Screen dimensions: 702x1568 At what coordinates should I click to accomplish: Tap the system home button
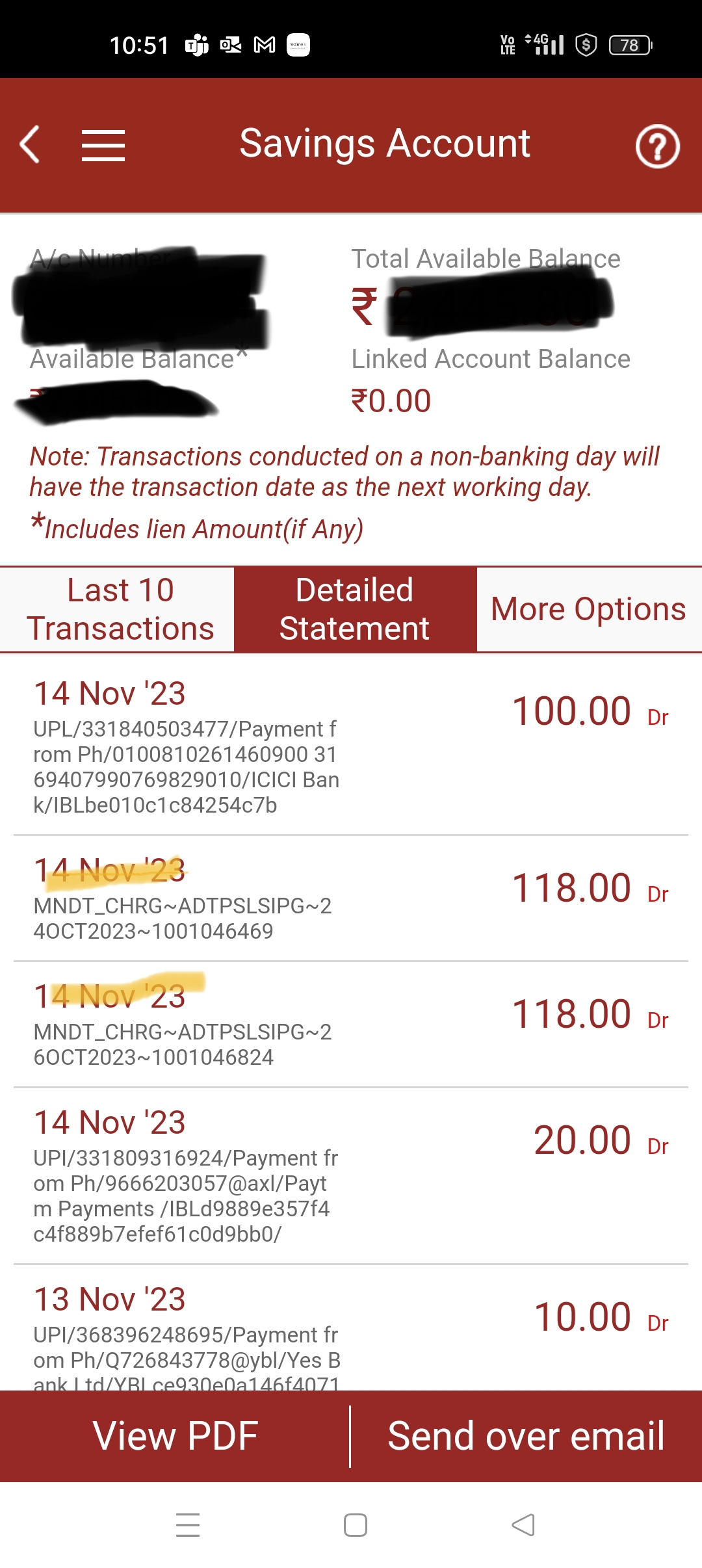click(356, 1525)
